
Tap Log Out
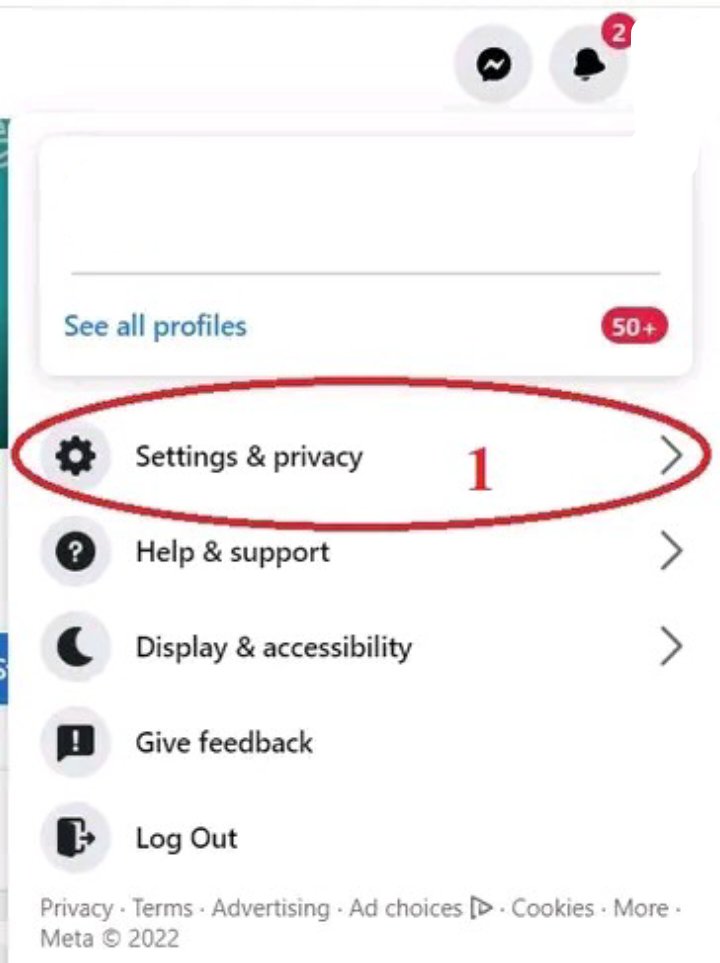point(186,837)
